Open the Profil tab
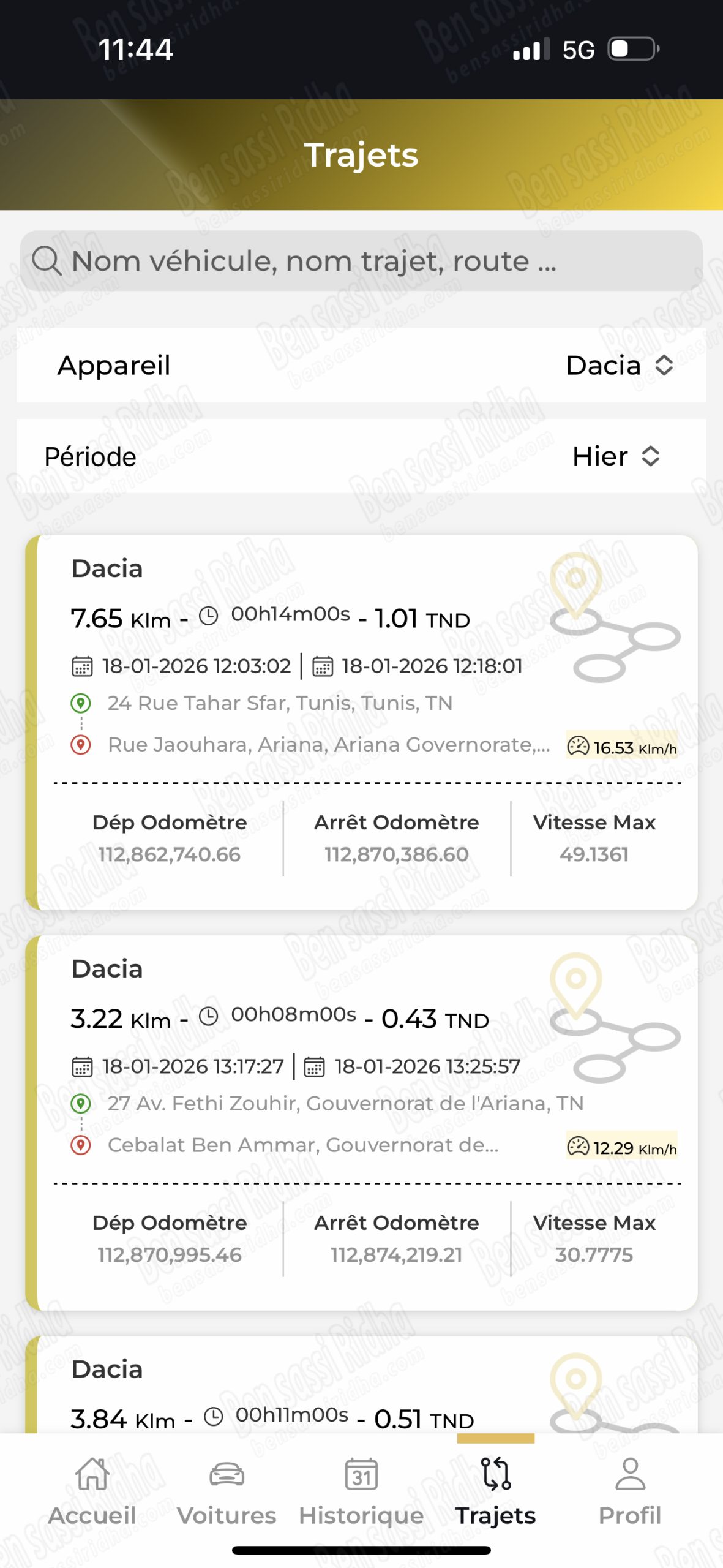Viewport: 723px width, 1568px height. click(629, 1491)
